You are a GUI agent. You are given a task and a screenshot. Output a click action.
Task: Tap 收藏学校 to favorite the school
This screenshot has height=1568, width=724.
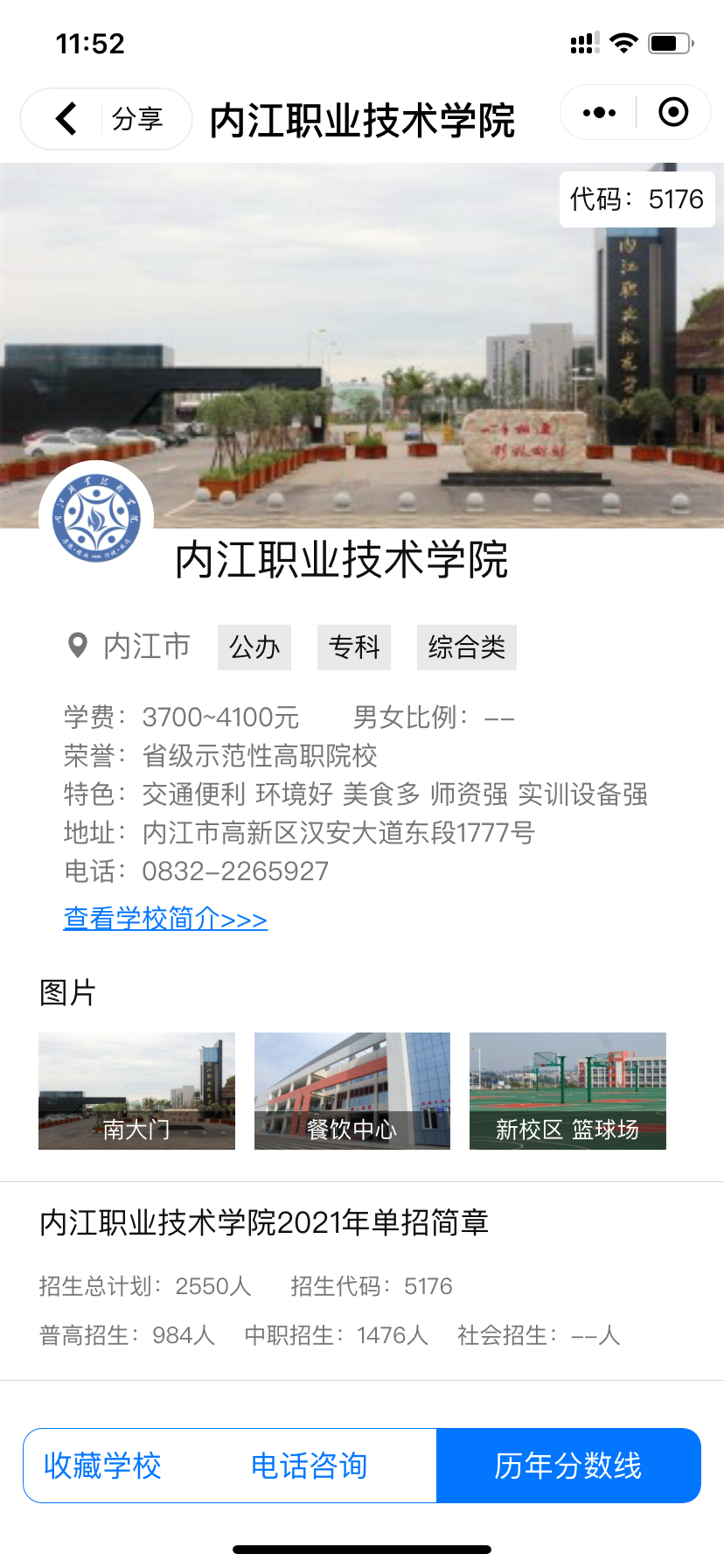click(102, 1466)
